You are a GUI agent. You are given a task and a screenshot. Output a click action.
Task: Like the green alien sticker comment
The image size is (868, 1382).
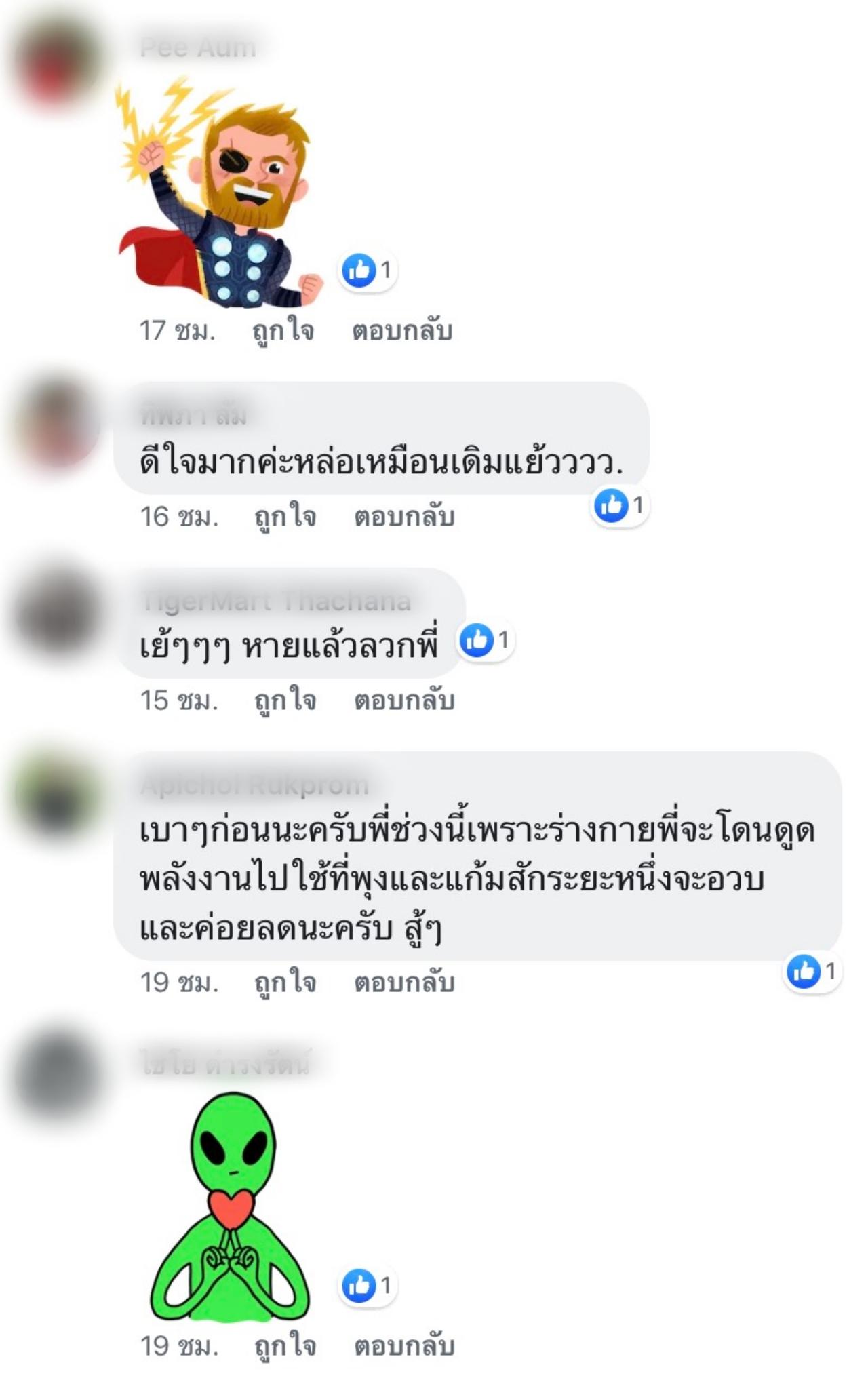pos(285,1346)
